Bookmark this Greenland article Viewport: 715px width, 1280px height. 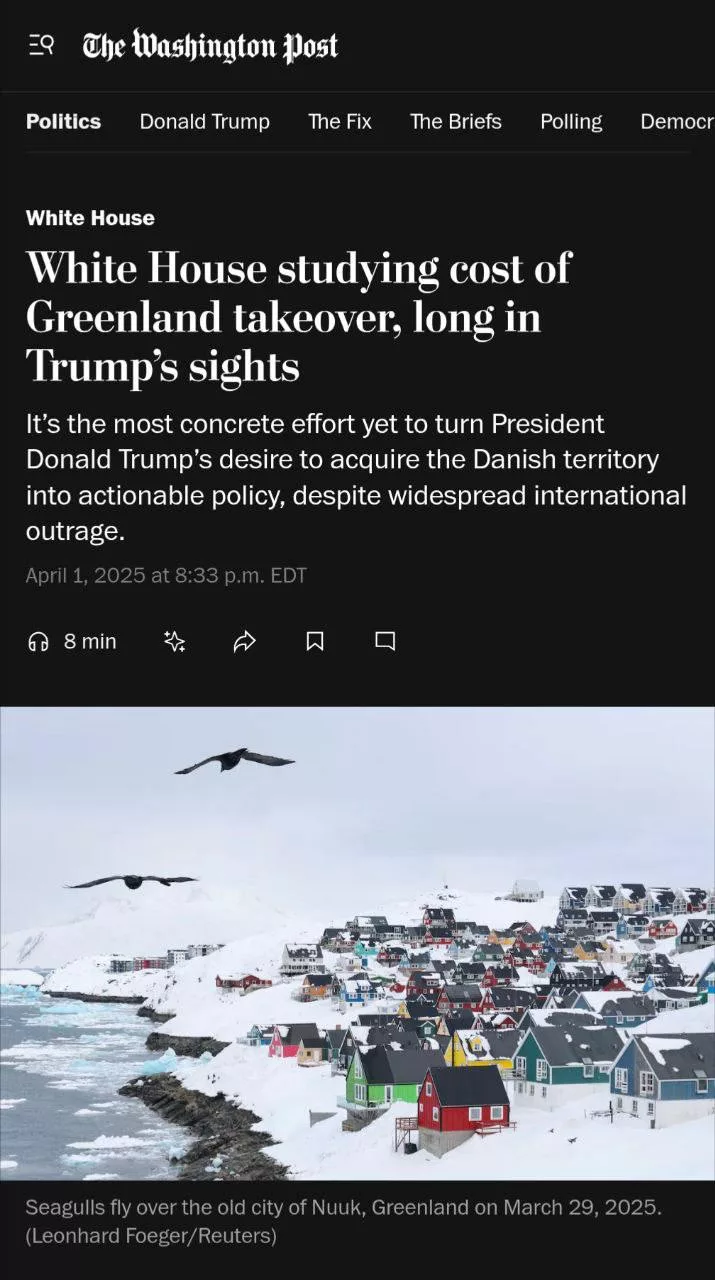point(315,642)
